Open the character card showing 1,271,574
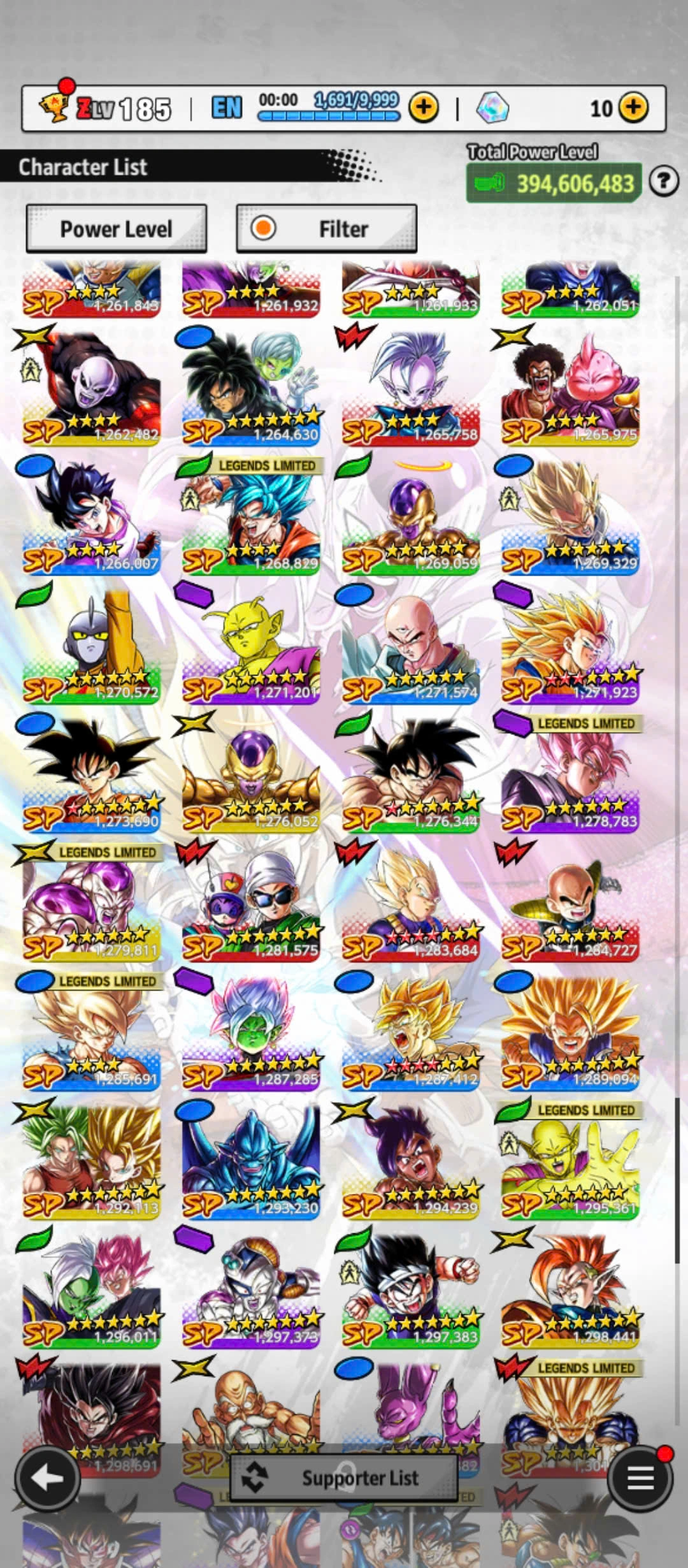 point(410,645)
